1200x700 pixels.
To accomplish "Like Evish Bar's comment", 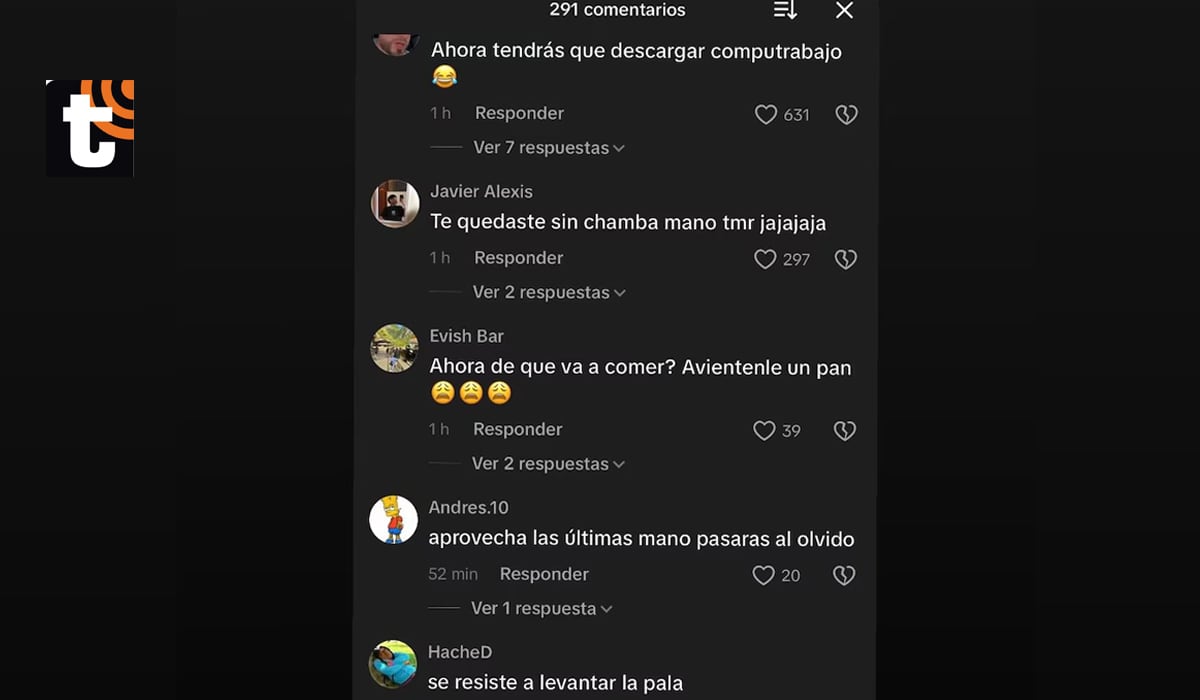I will [x=764, y=431].
